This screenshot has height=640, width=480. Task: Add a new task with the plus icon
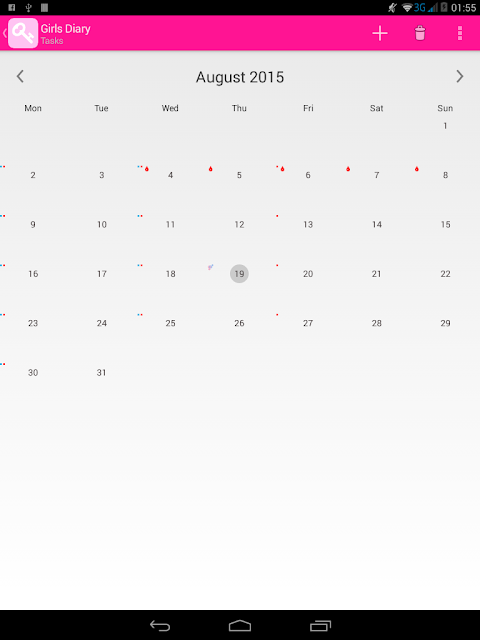coord(380,33)
